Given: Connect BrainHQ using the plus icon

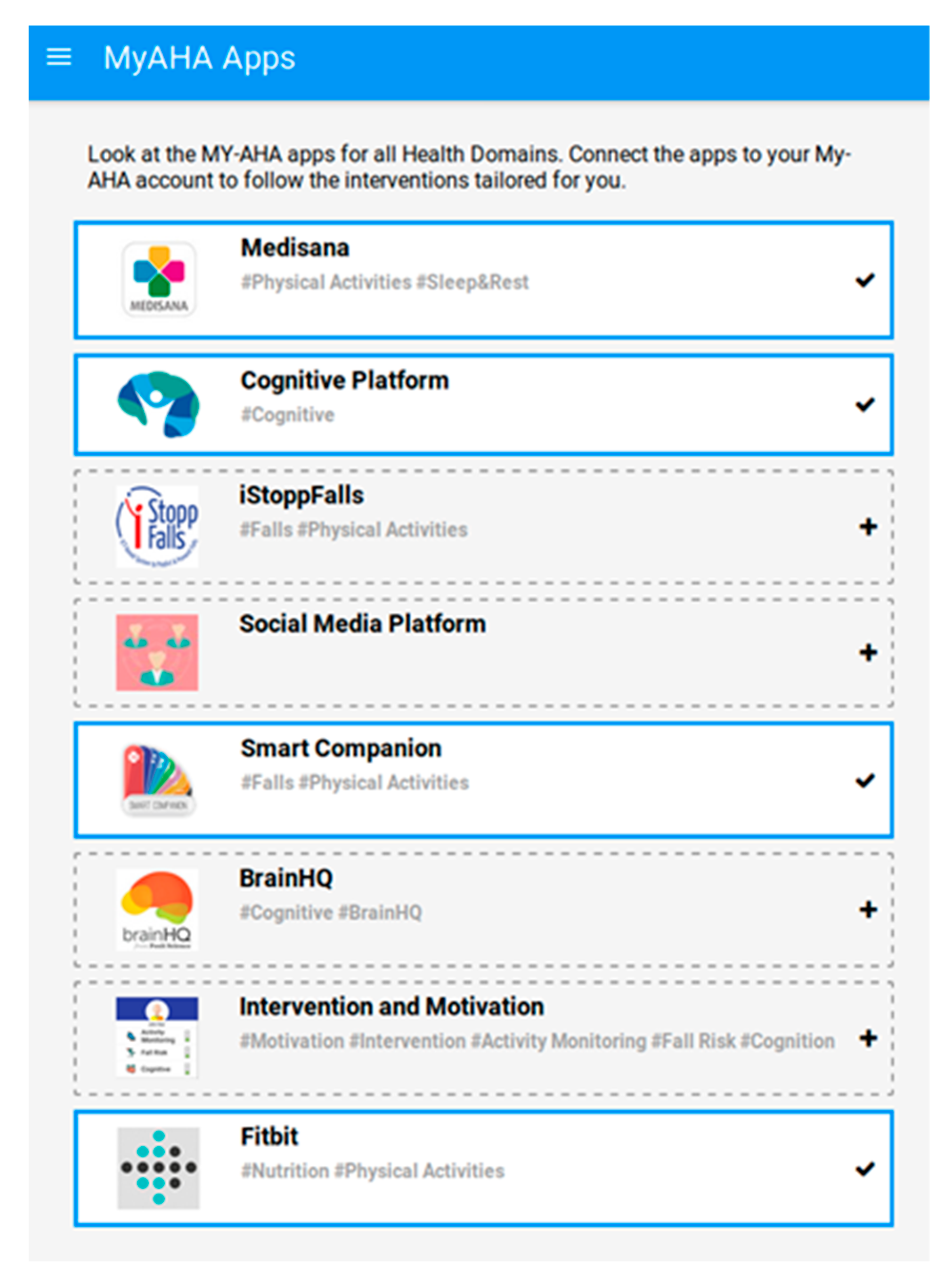Looking at the screenshot, I should point(868,910).
